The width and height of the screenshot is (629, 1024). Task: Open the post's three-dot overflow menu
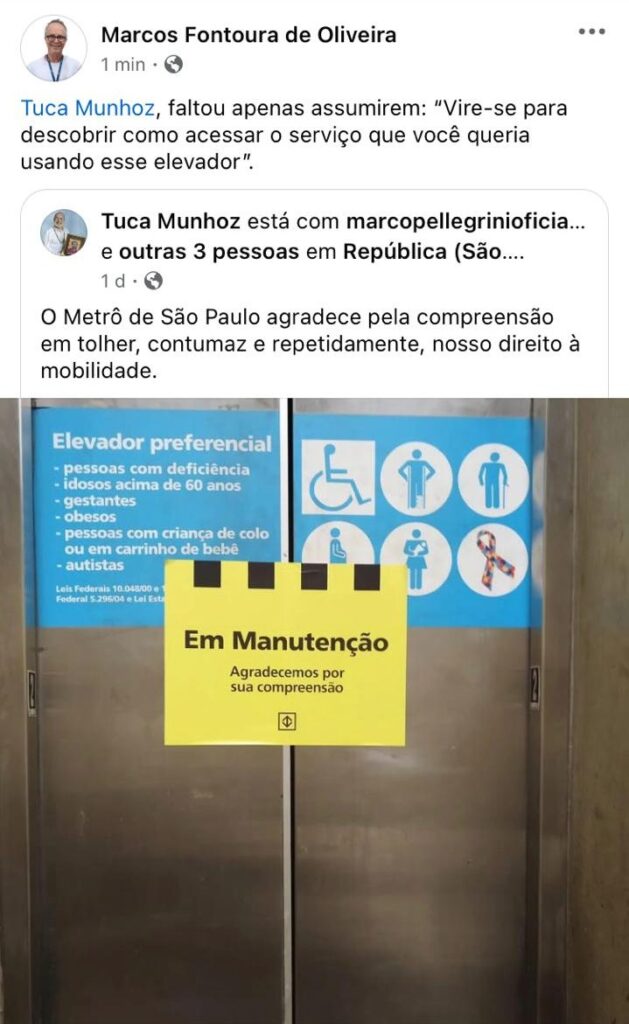591,32
